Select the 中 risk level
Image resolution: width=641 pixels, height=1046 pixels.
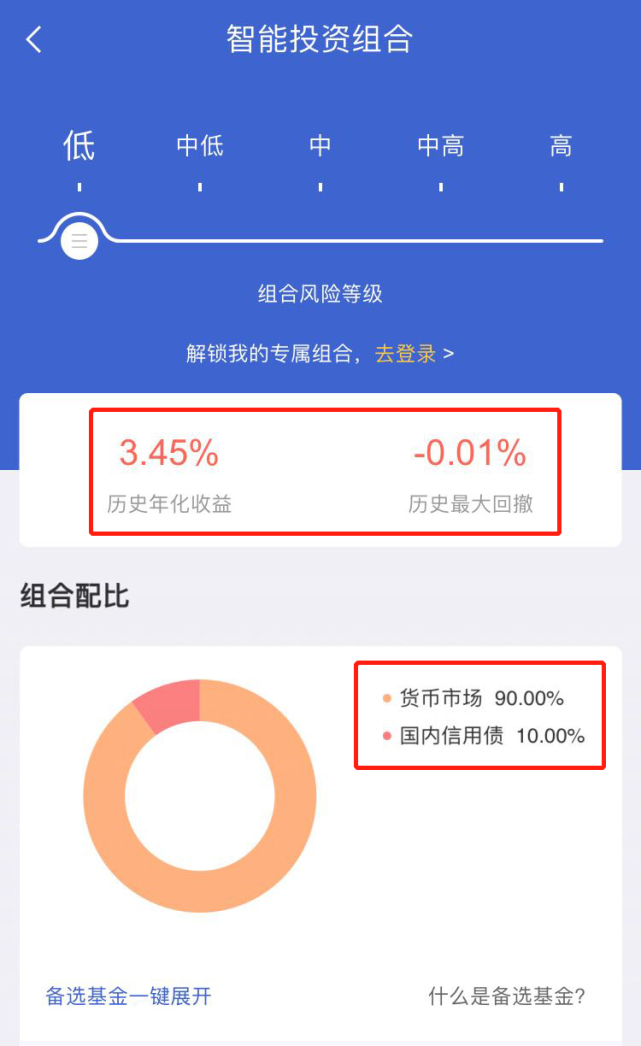pyautogui.click(x=320, y=147)
